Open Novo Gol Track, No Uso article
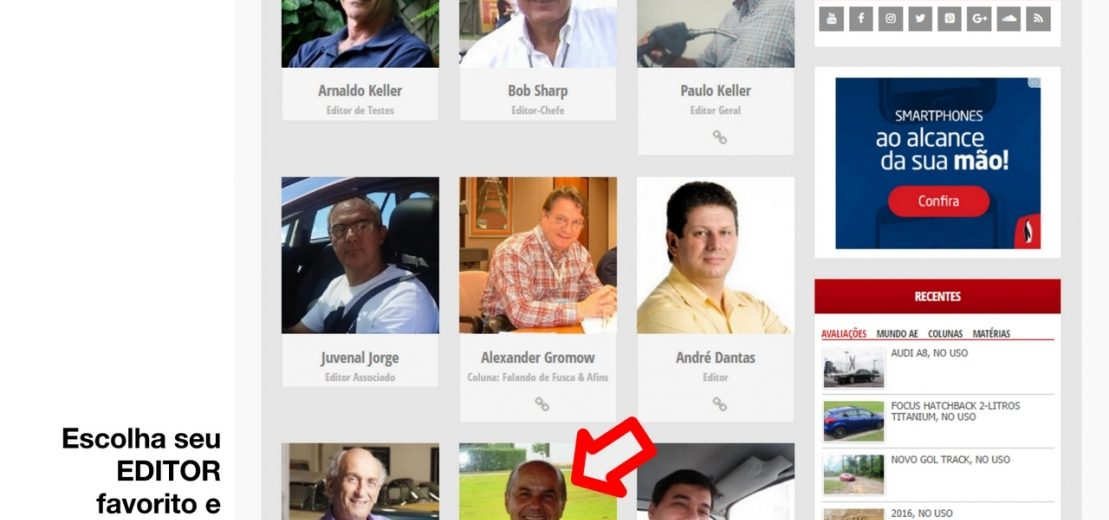 (x=950, y=460)
